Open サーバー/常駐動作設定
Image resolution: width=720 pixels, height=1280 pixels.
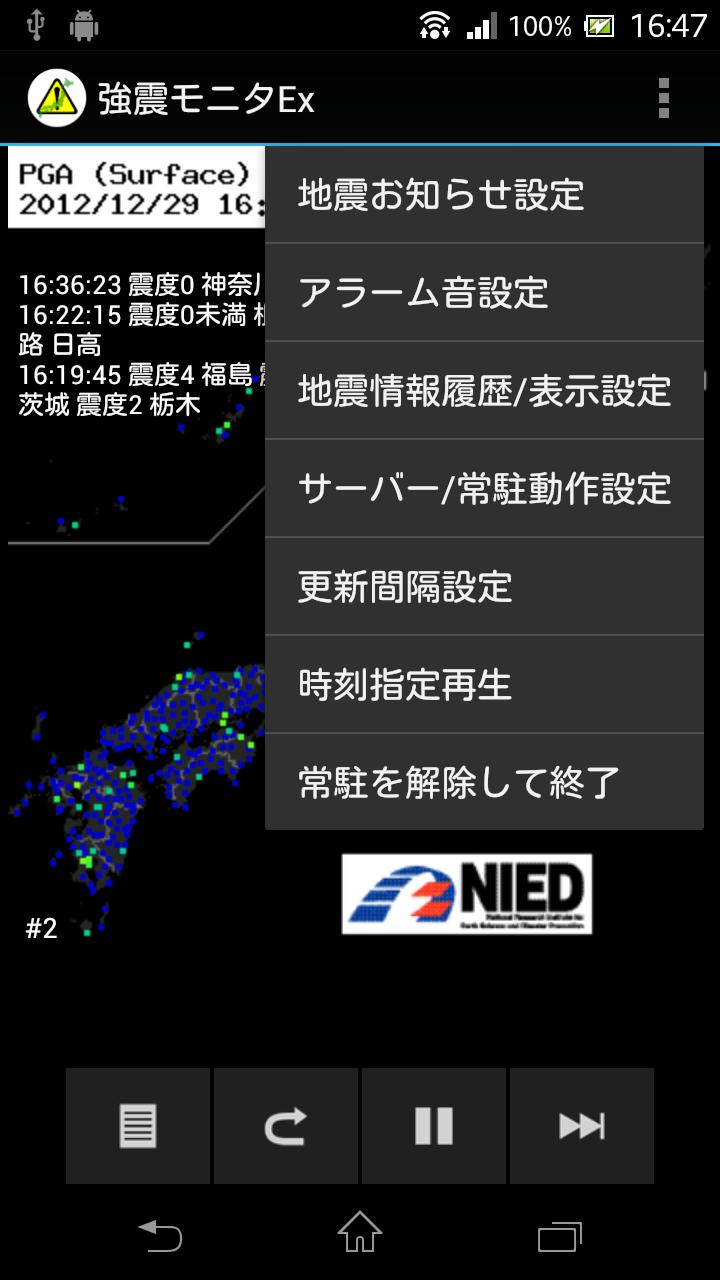point(484,489)
